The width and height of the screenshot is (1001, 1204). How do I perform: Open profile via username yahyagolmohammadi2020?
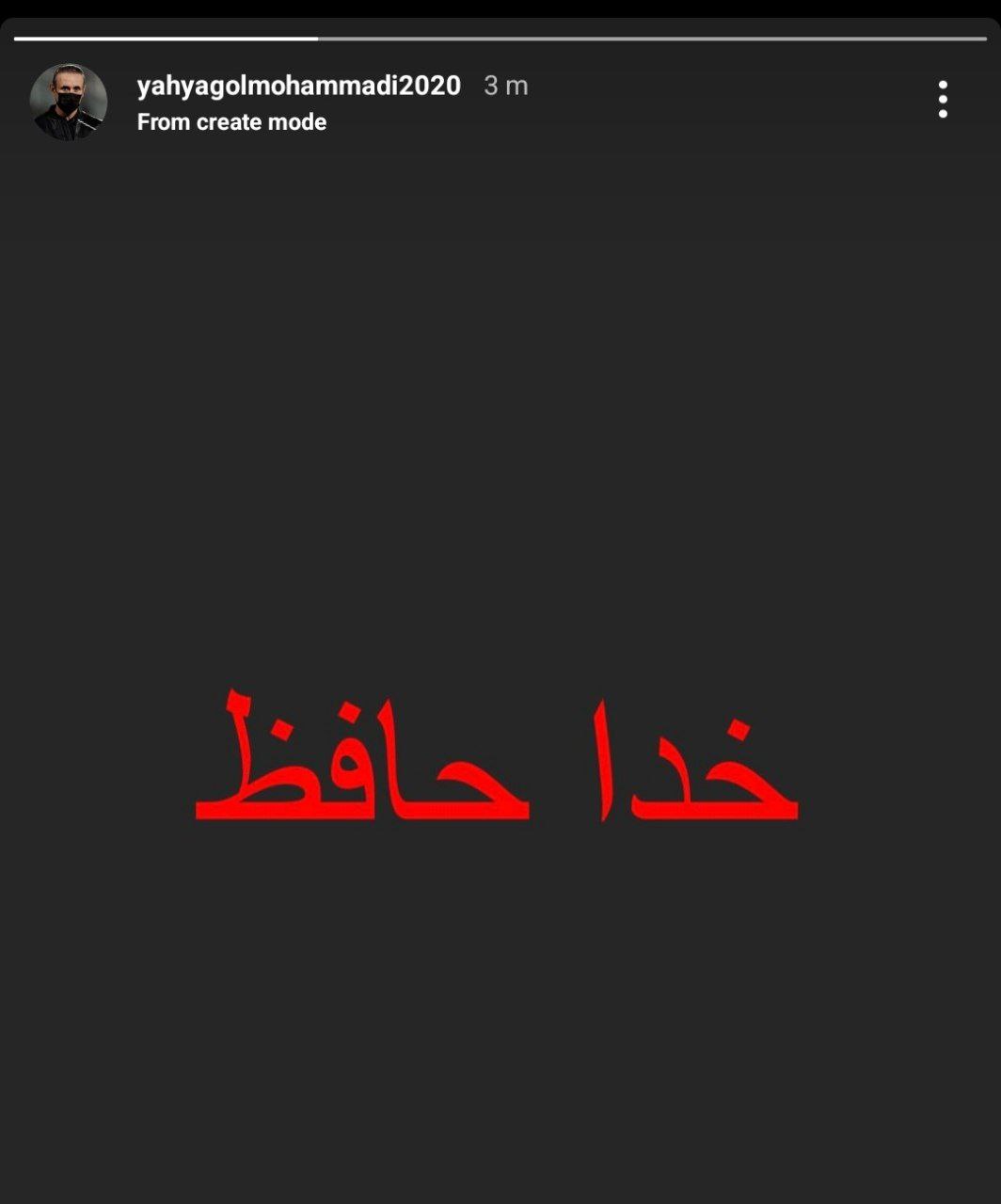(297, 87)
